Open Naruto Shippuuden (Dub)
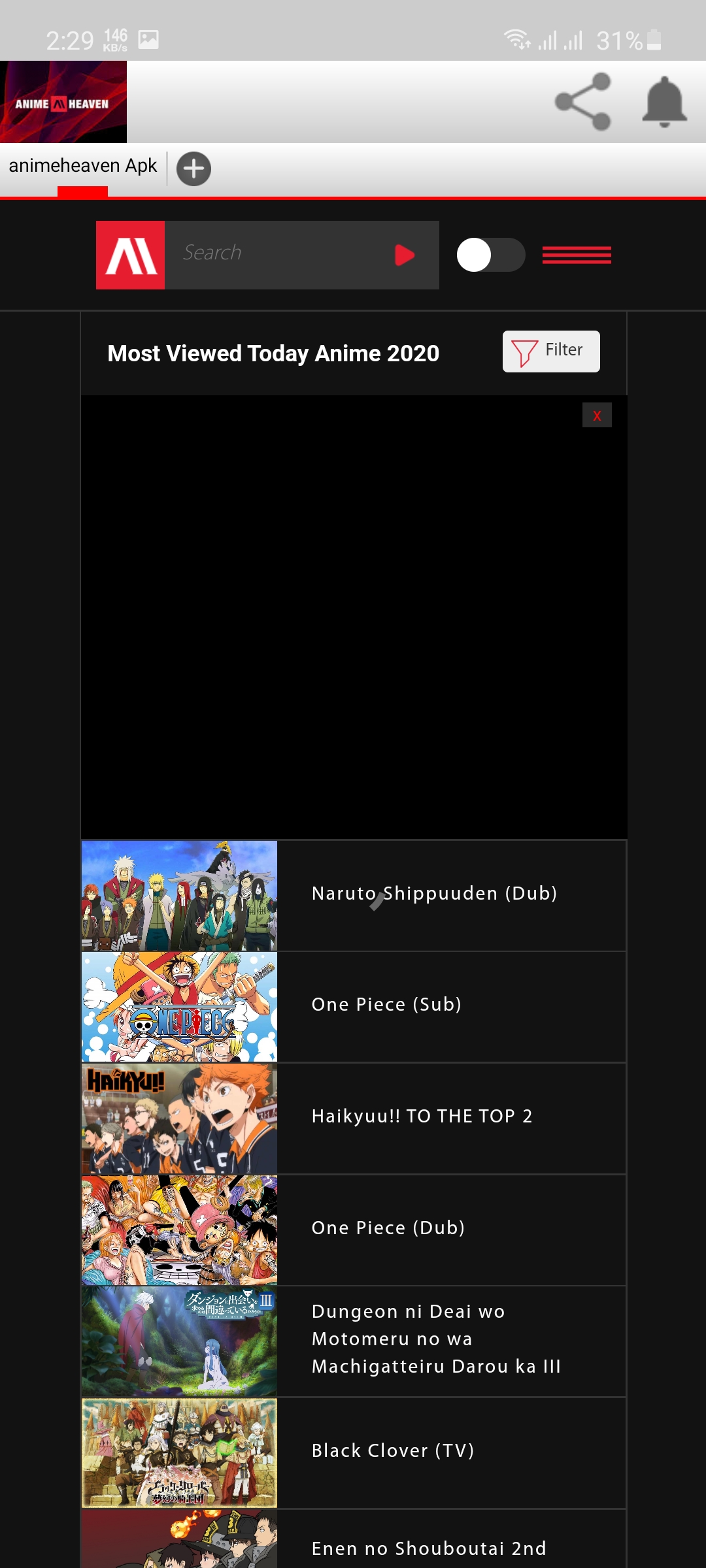The image size is (706, 1568). point(434,894)
